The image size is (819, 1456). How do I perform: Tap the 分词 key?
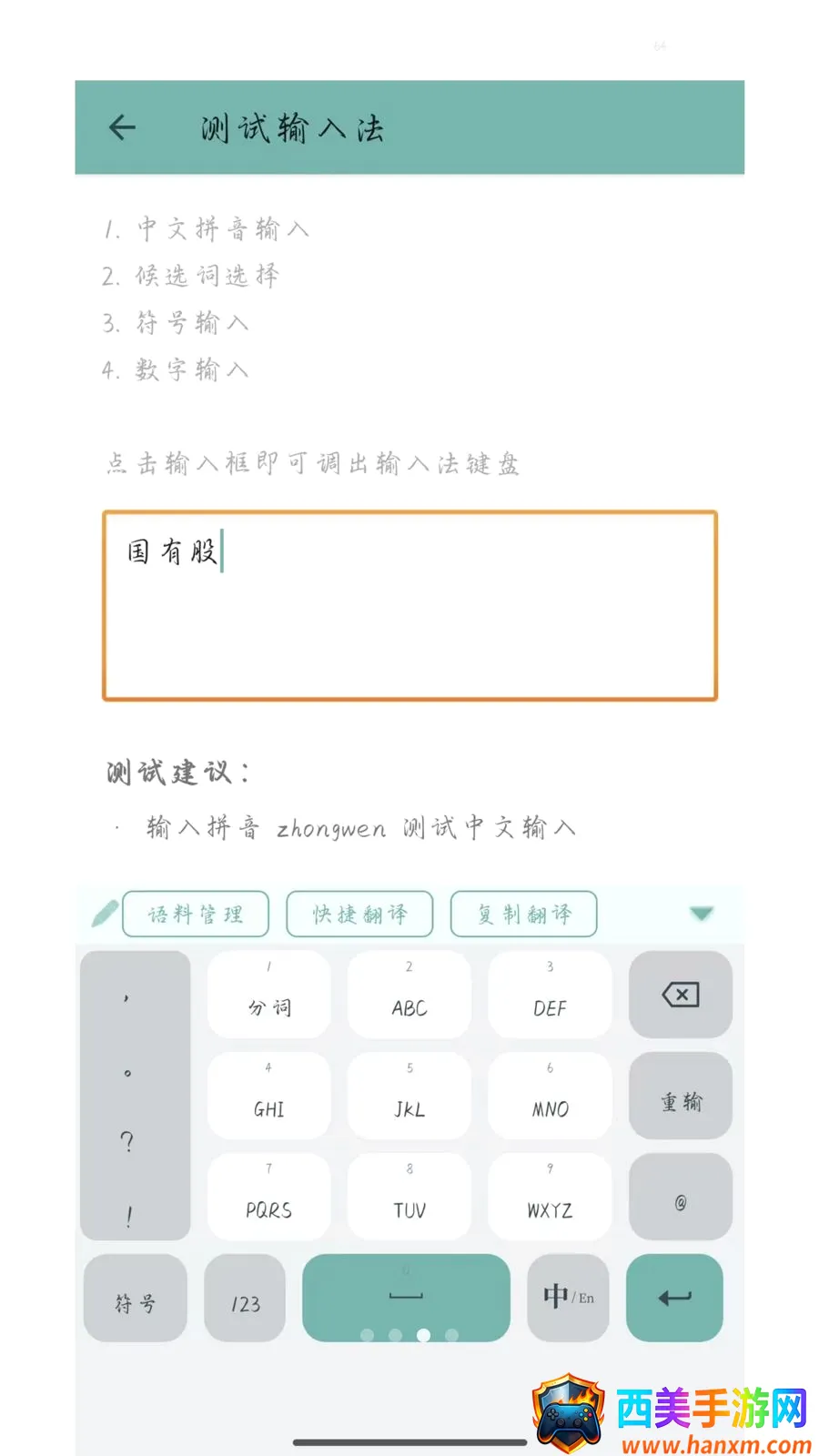(x=268, y=995)
